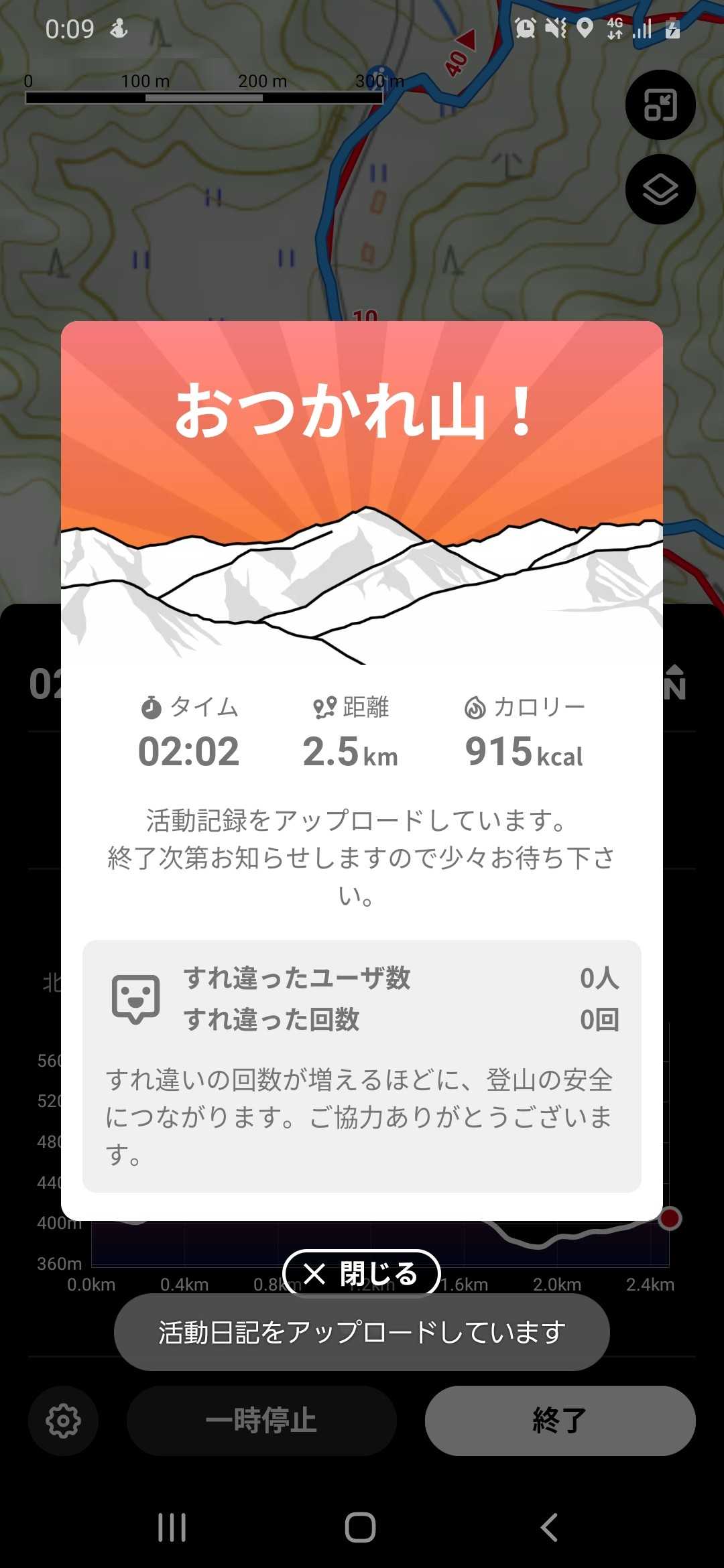Go back with the system back button

[x=549, y=1527]
